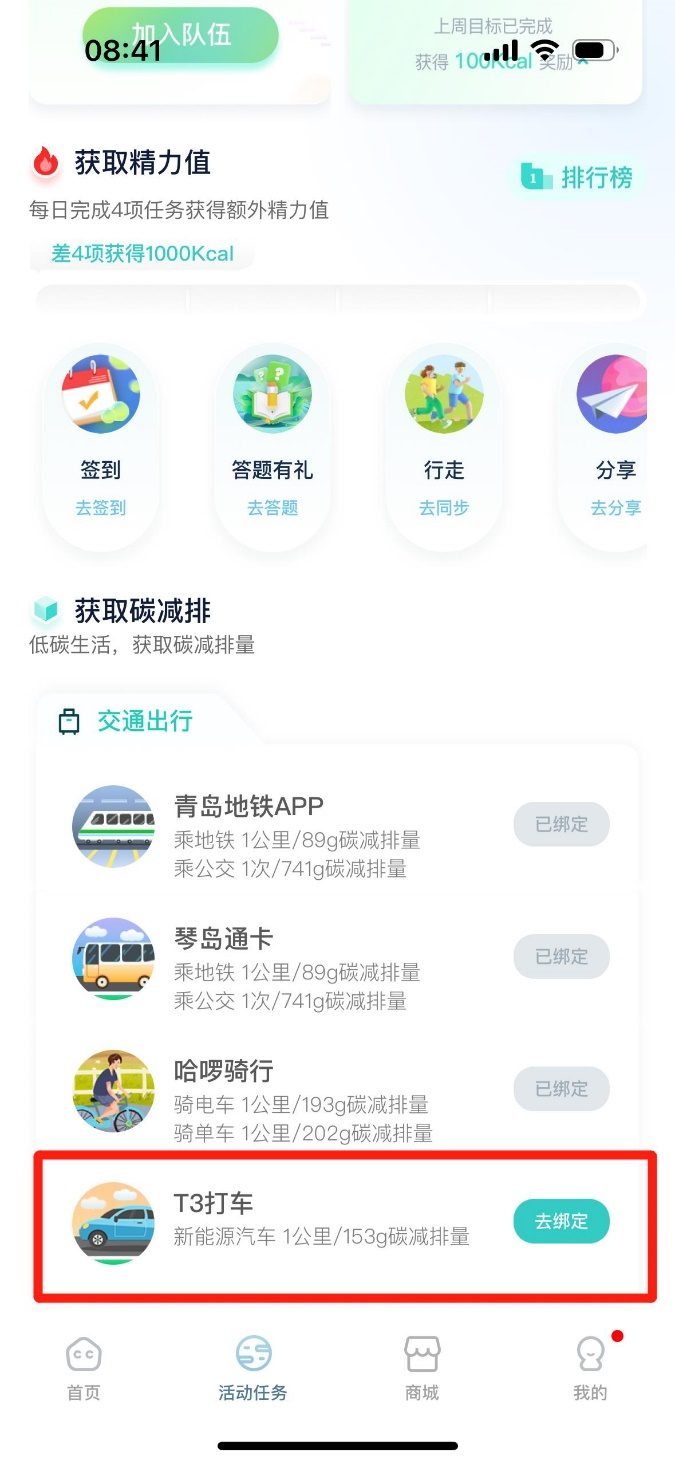The height and width of the screenshot is (1464, 675).
Task: Switch to the 活动任务 tab
Action: 253,1368
